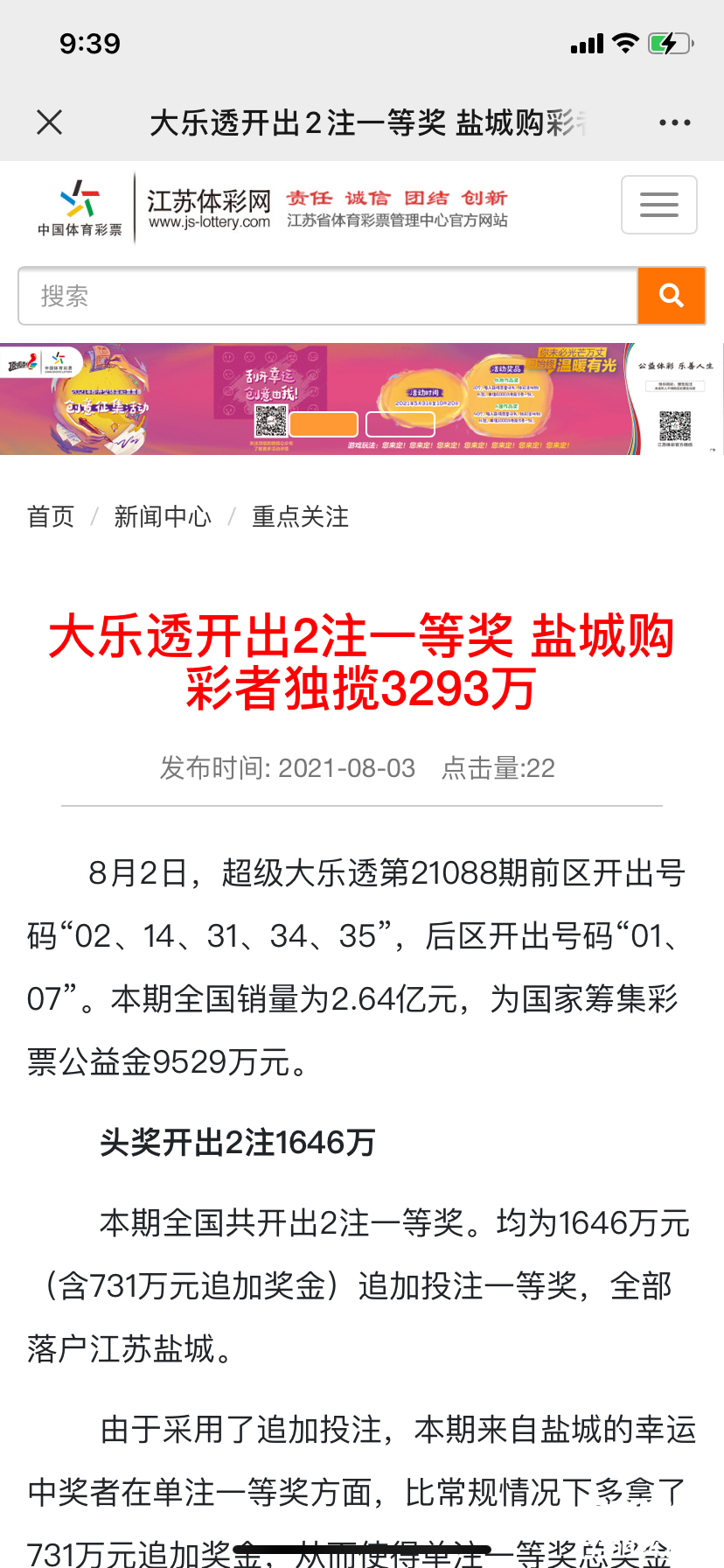The height and width of the screenshot is (1568, 724).
Task: Select the second banner page indicator
Action: [400, 424]
